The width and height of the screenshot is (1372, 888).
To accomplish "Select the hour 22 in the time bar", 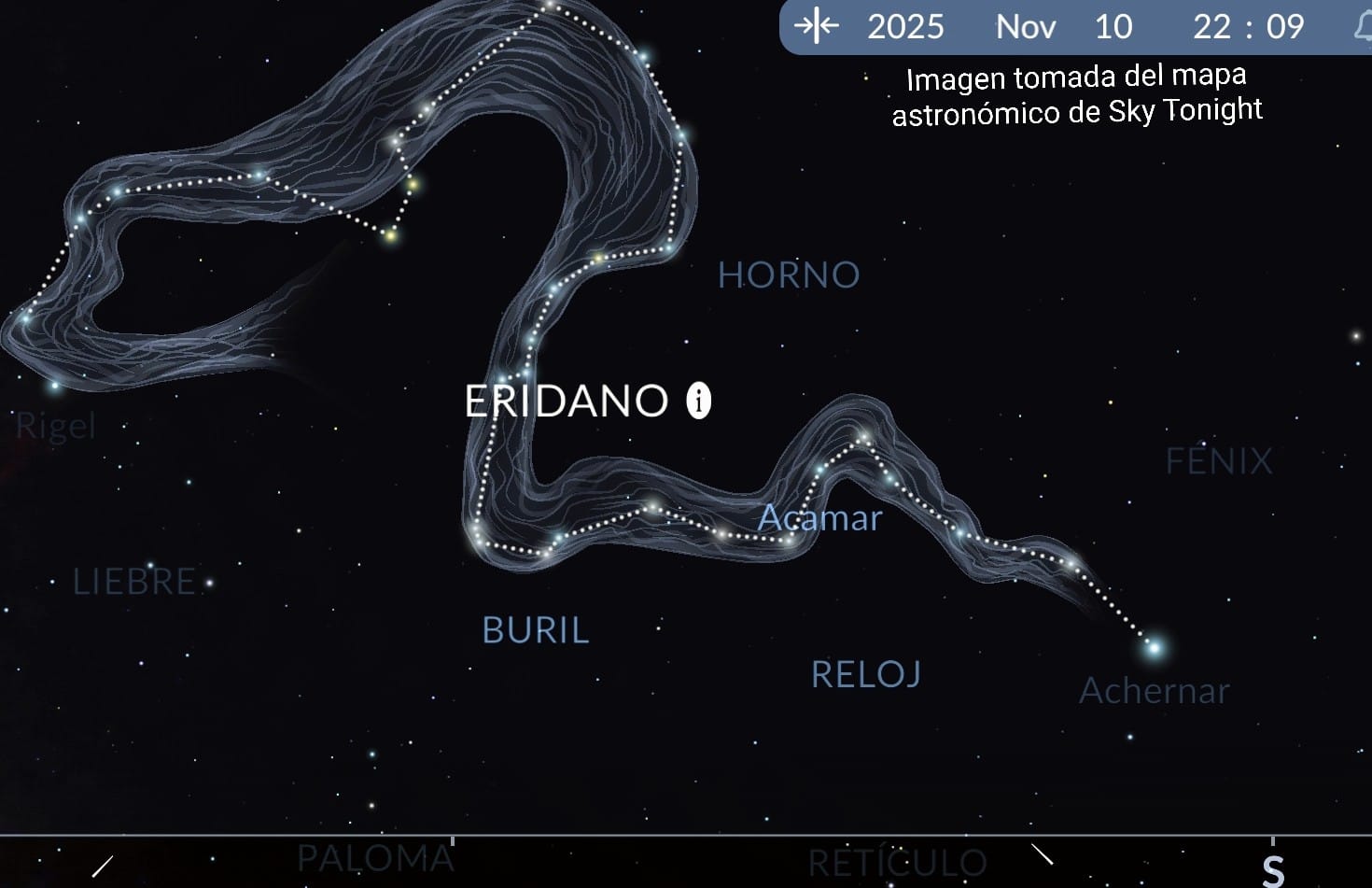I will pos(1212,26).
